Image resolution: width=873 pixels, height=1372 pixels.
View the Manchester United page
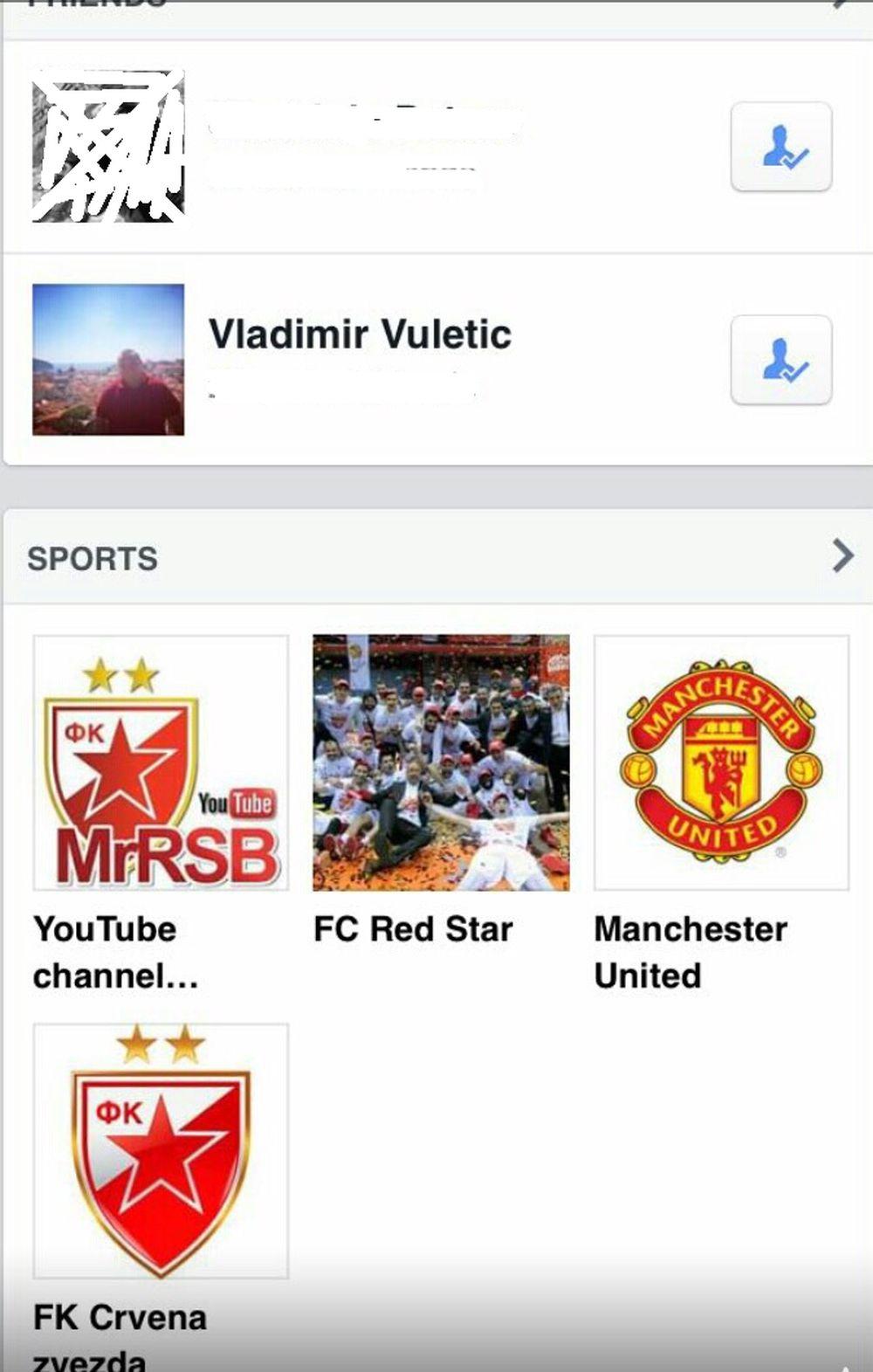(x=721, y=762)
